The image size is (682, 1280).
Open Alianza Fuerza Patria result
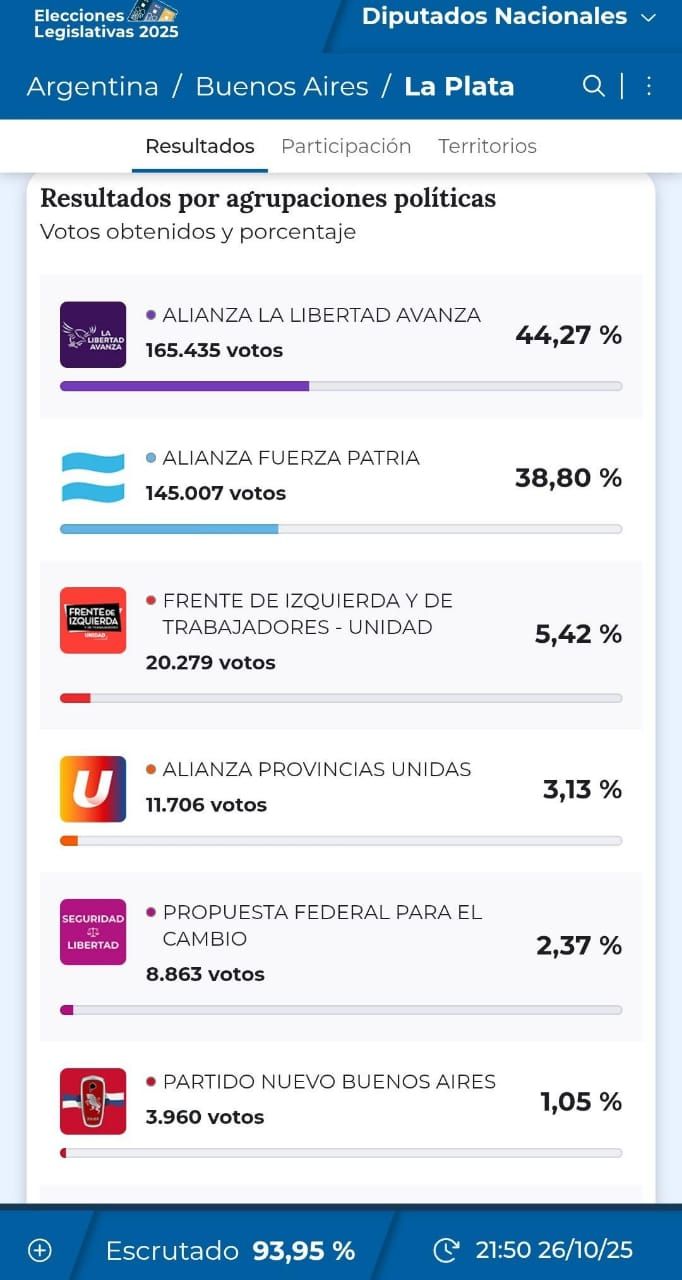tap(341, 488)
